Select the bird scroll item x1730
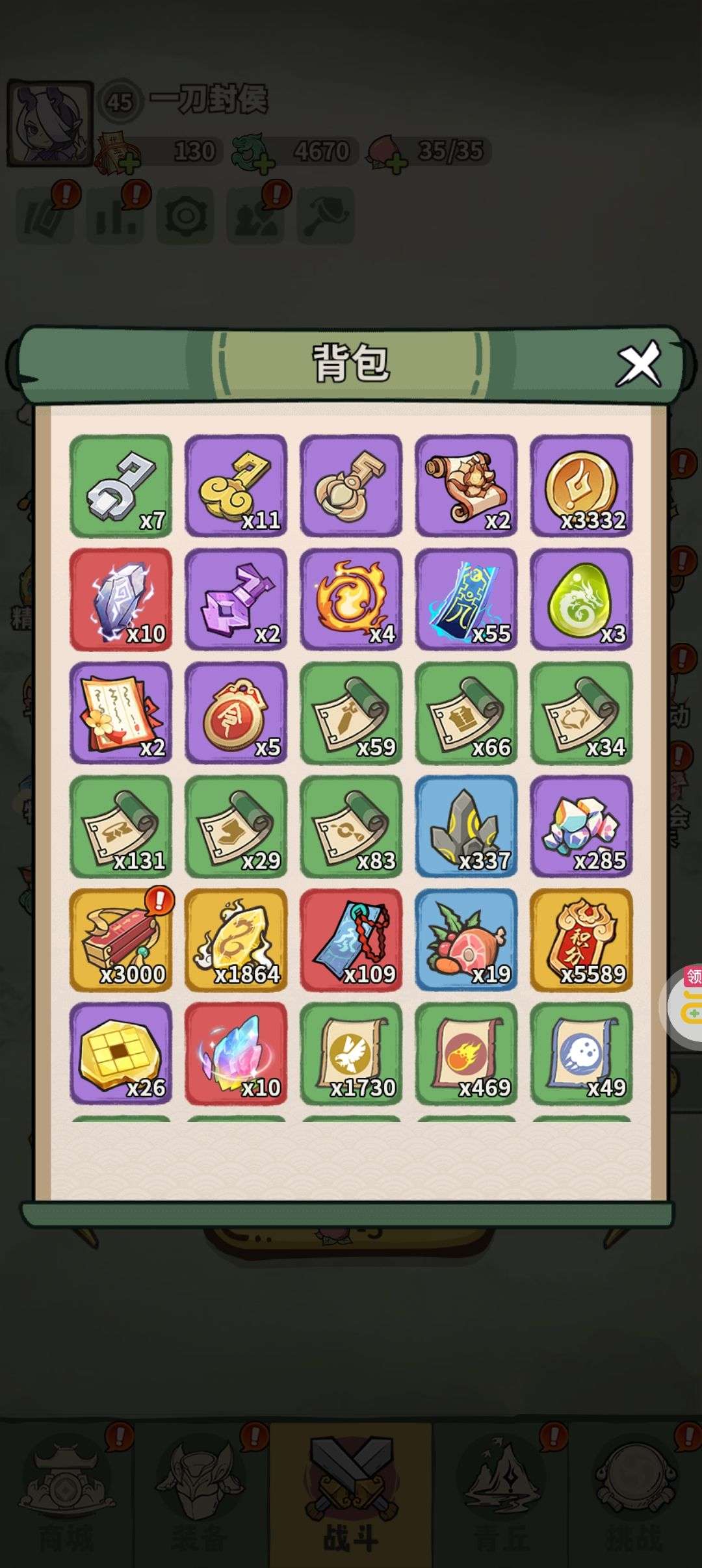The image size is (702, 1568). pyautogui.click(x=351, y=1053)
